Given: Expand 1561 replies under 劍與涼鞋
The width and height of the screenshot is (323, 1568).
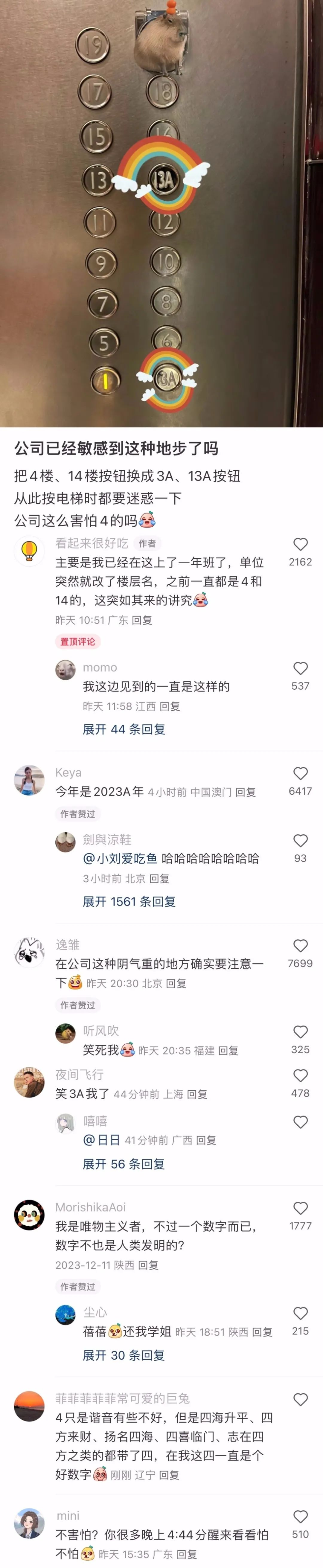Looking at the screenshot, I should click(x=129, y=901).
